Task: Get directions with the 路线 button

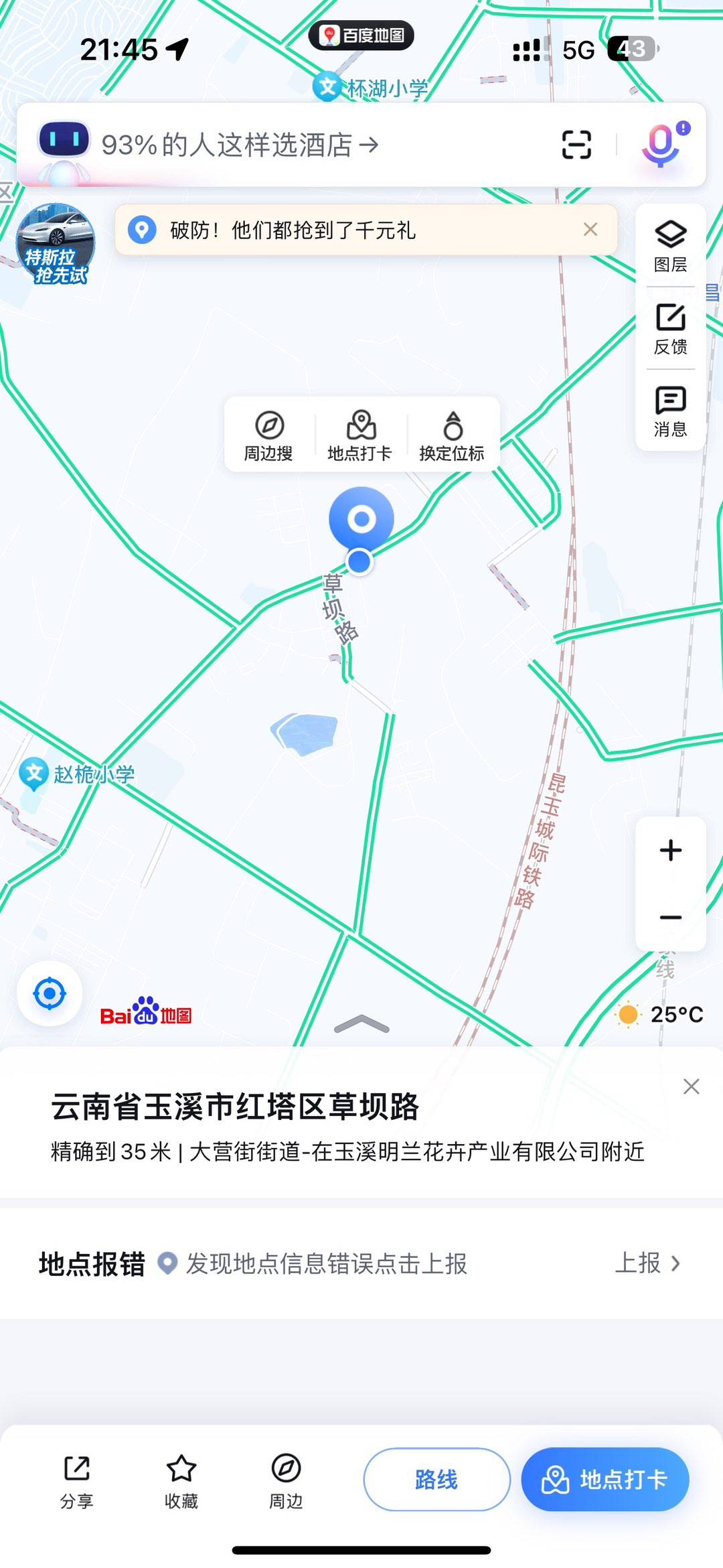Action: click(436, 1479)
